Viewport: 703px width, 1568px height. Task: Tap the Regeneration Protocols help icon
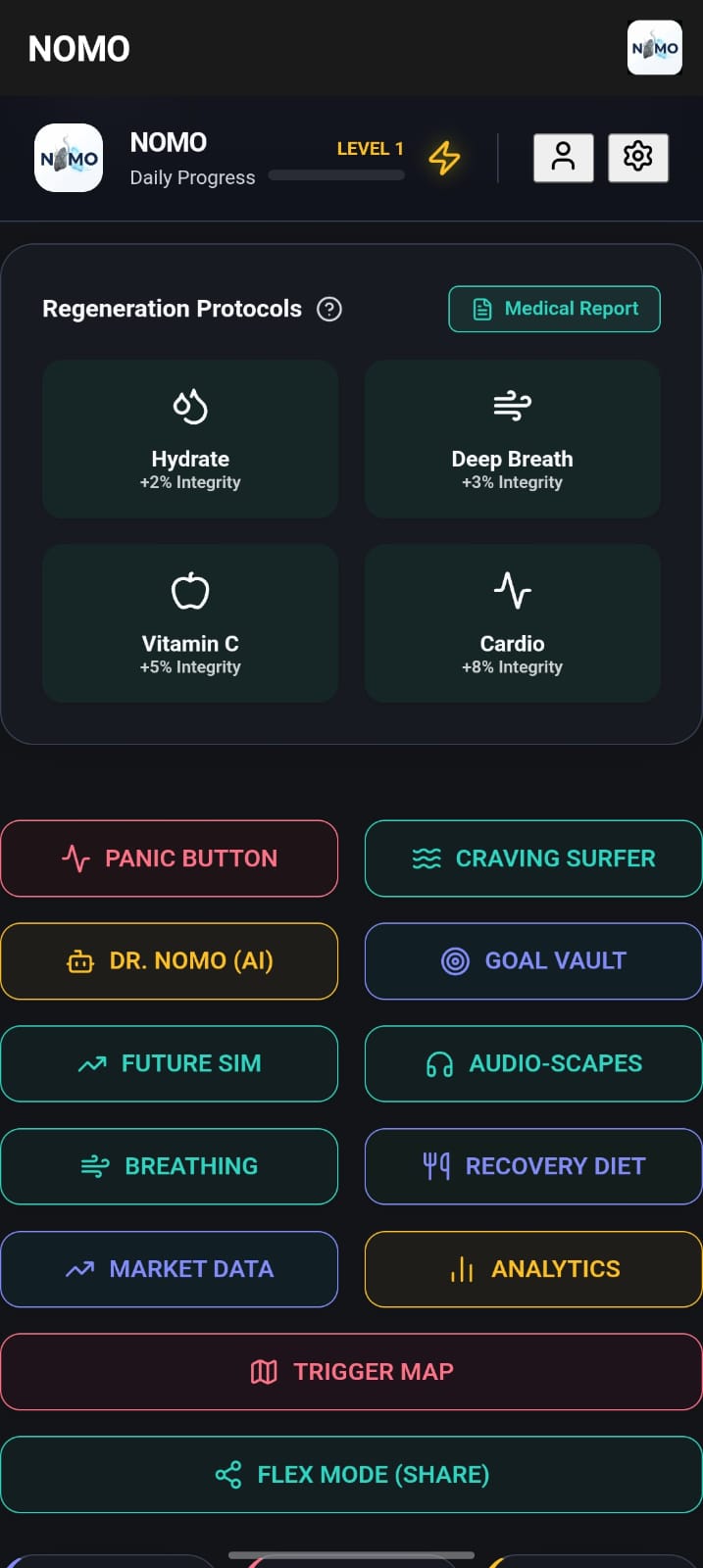[x=329, y=310]
